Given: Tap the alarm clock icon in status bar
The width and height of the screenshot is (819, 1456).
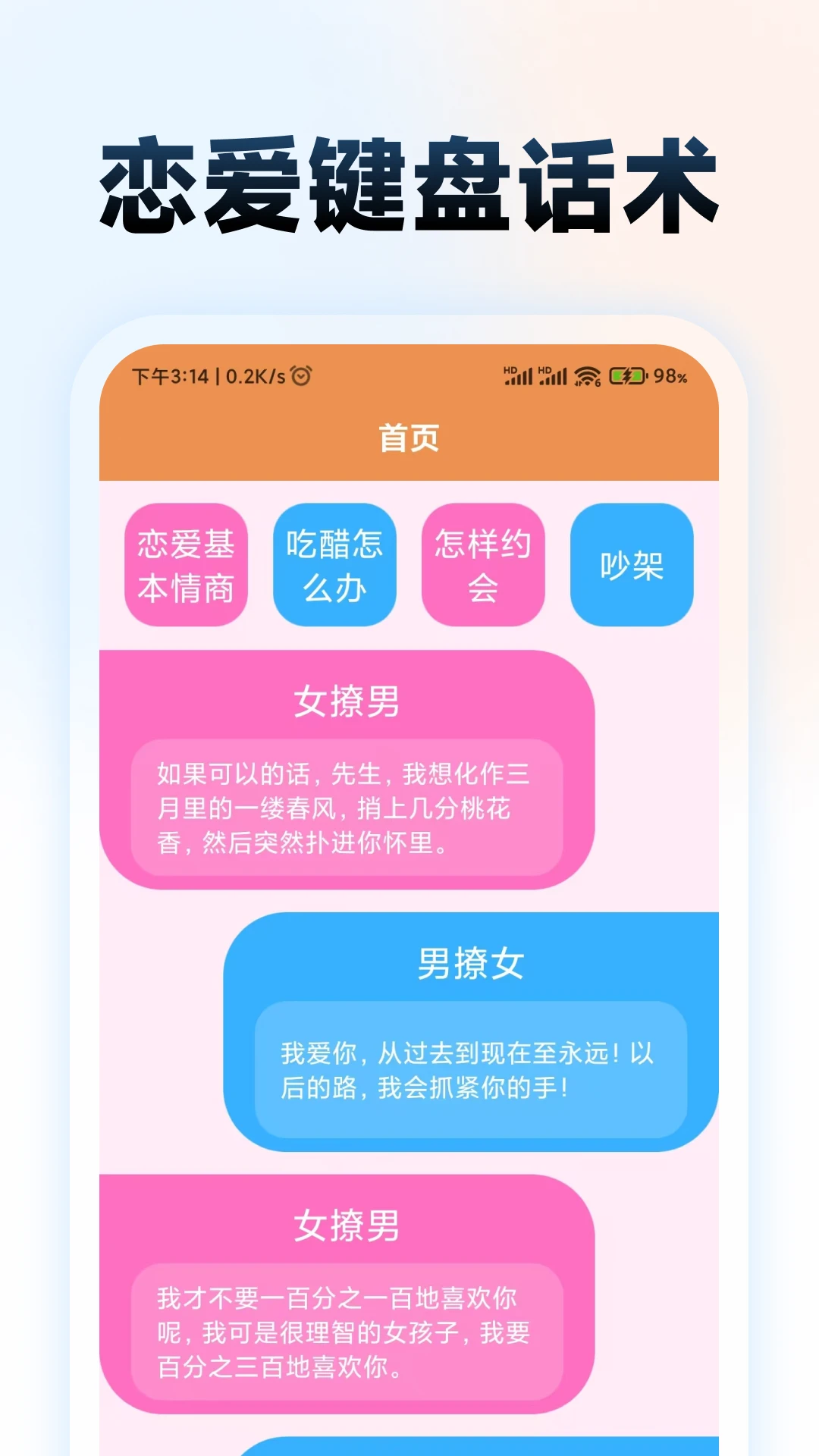Looking at the screenshot, I should (x=303, y=374).
